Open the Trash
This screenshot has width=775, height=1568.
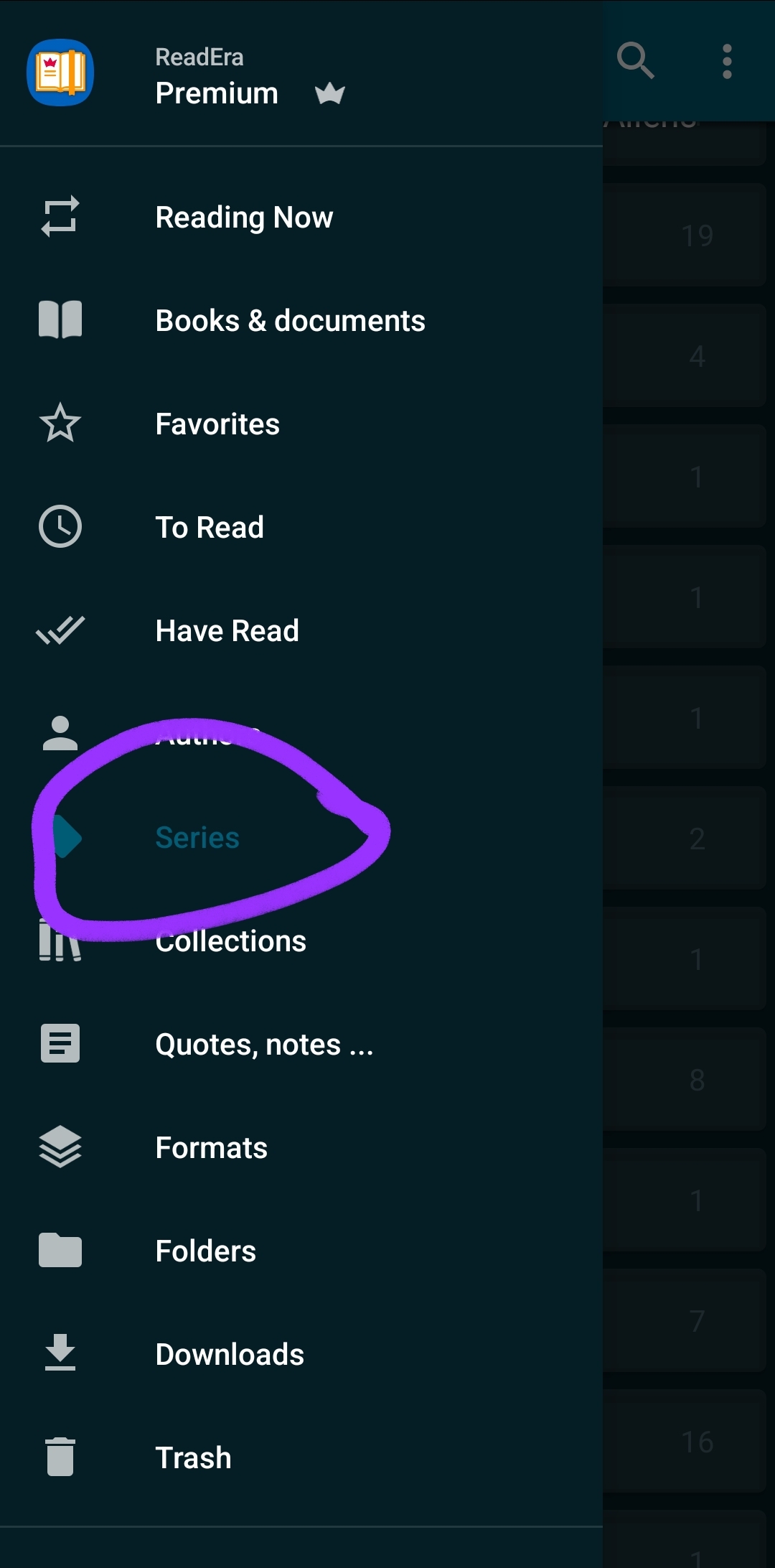tap(193, 1457)
